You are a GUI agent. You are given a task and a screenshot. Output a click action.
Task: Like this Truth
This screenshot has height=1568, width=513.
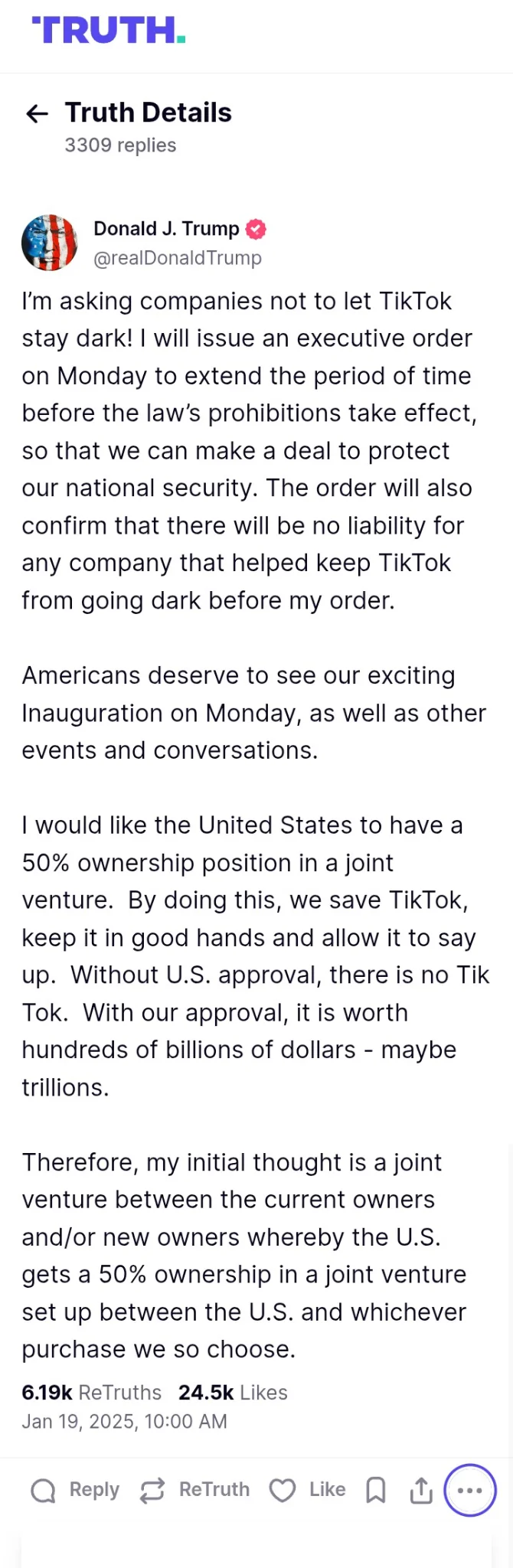(307, 1489)
